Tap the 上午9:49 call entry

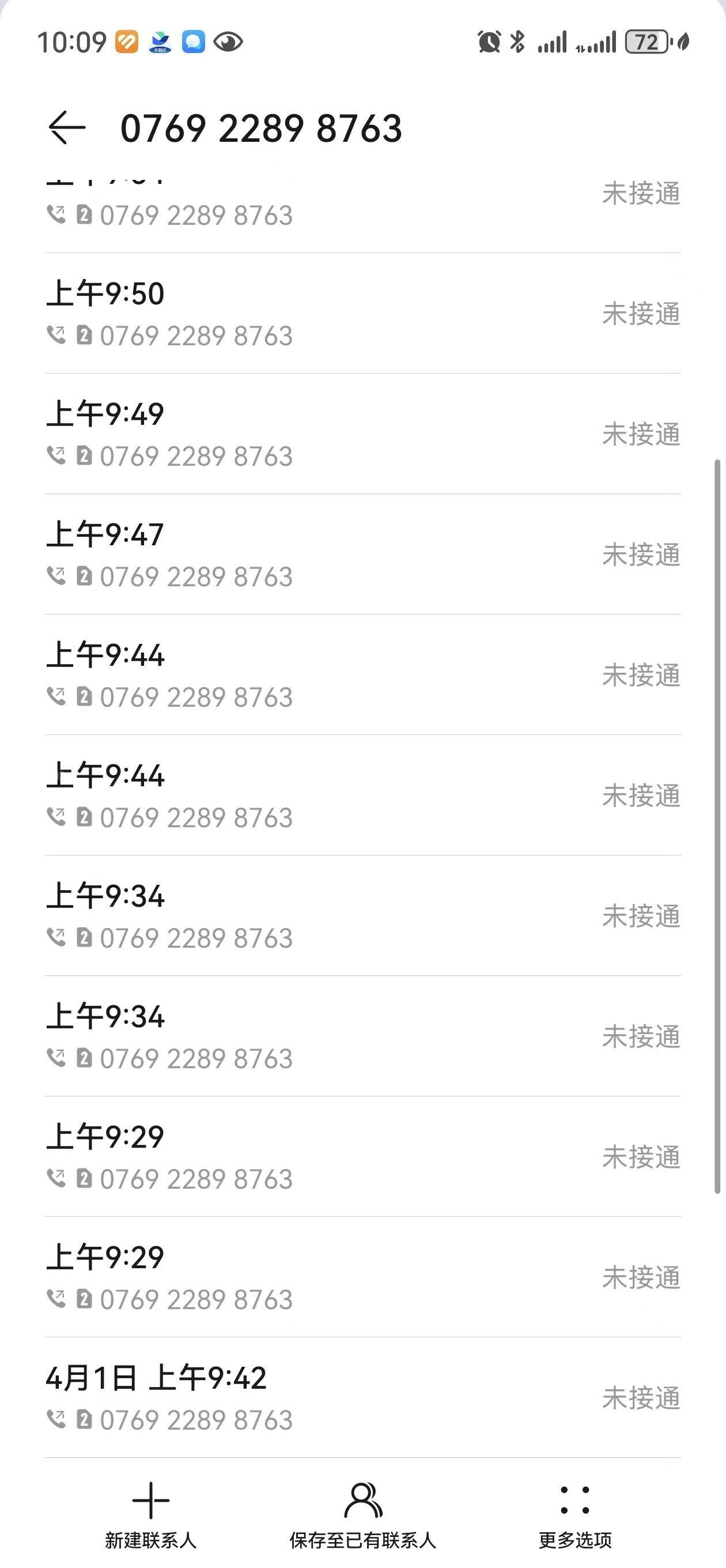(362, 434)
